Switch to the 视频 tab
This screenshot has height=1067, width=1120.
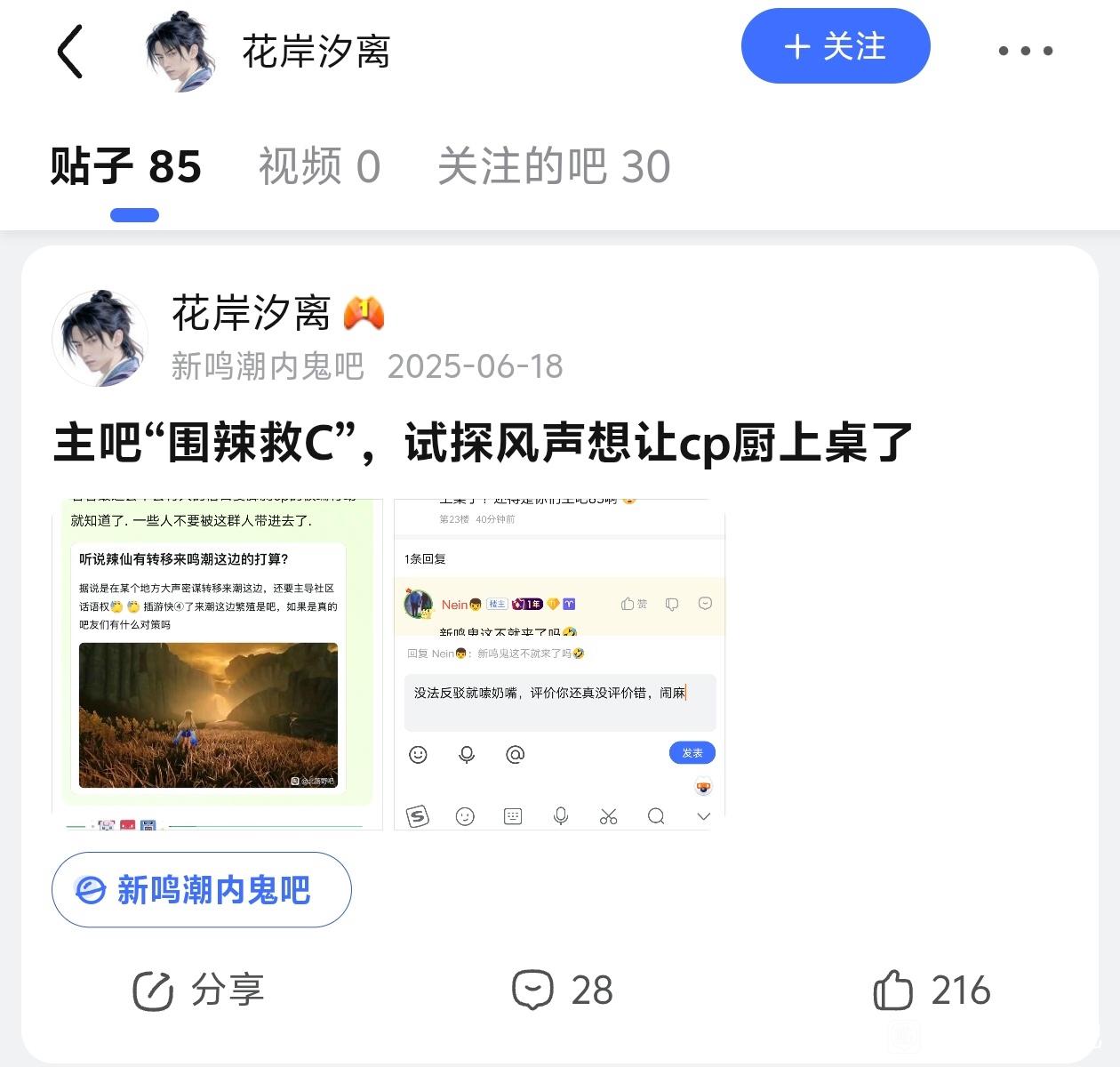click(319, 166)
